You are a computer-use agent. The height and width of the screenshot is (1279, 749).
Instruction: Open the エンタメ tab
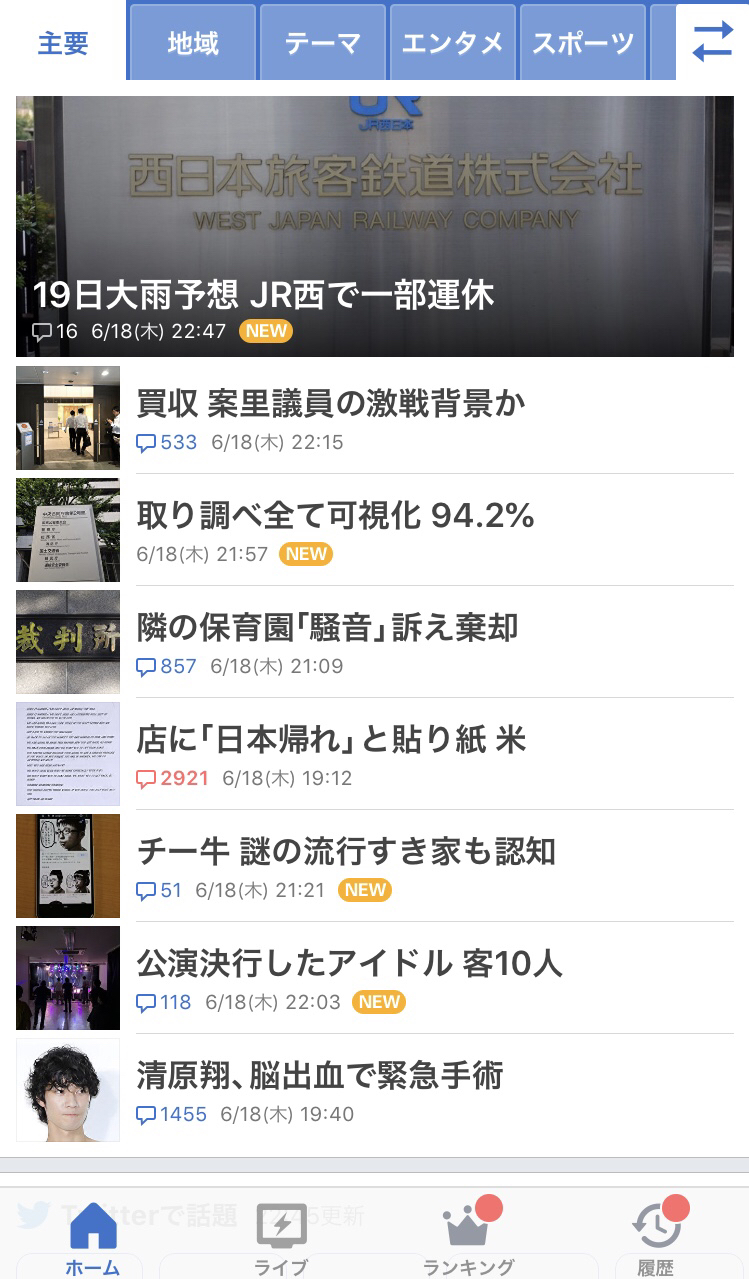pos(453,42)
